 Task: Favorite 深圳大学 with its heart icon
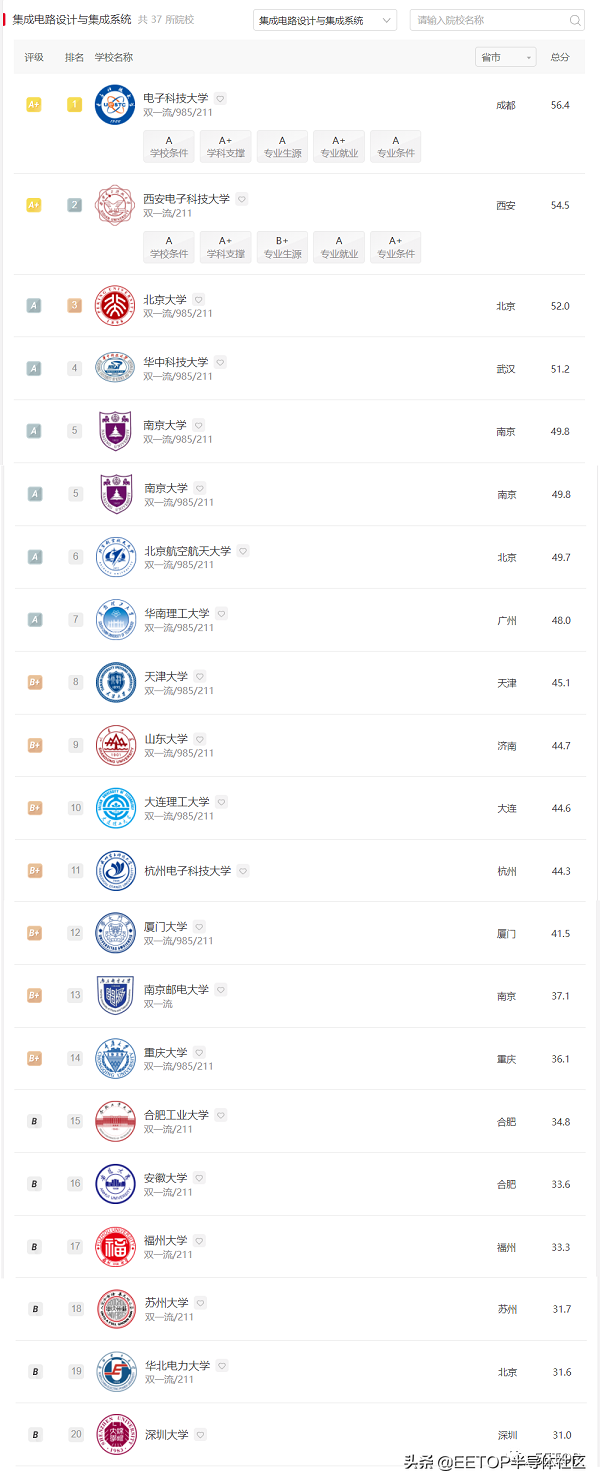[200, 1435]
